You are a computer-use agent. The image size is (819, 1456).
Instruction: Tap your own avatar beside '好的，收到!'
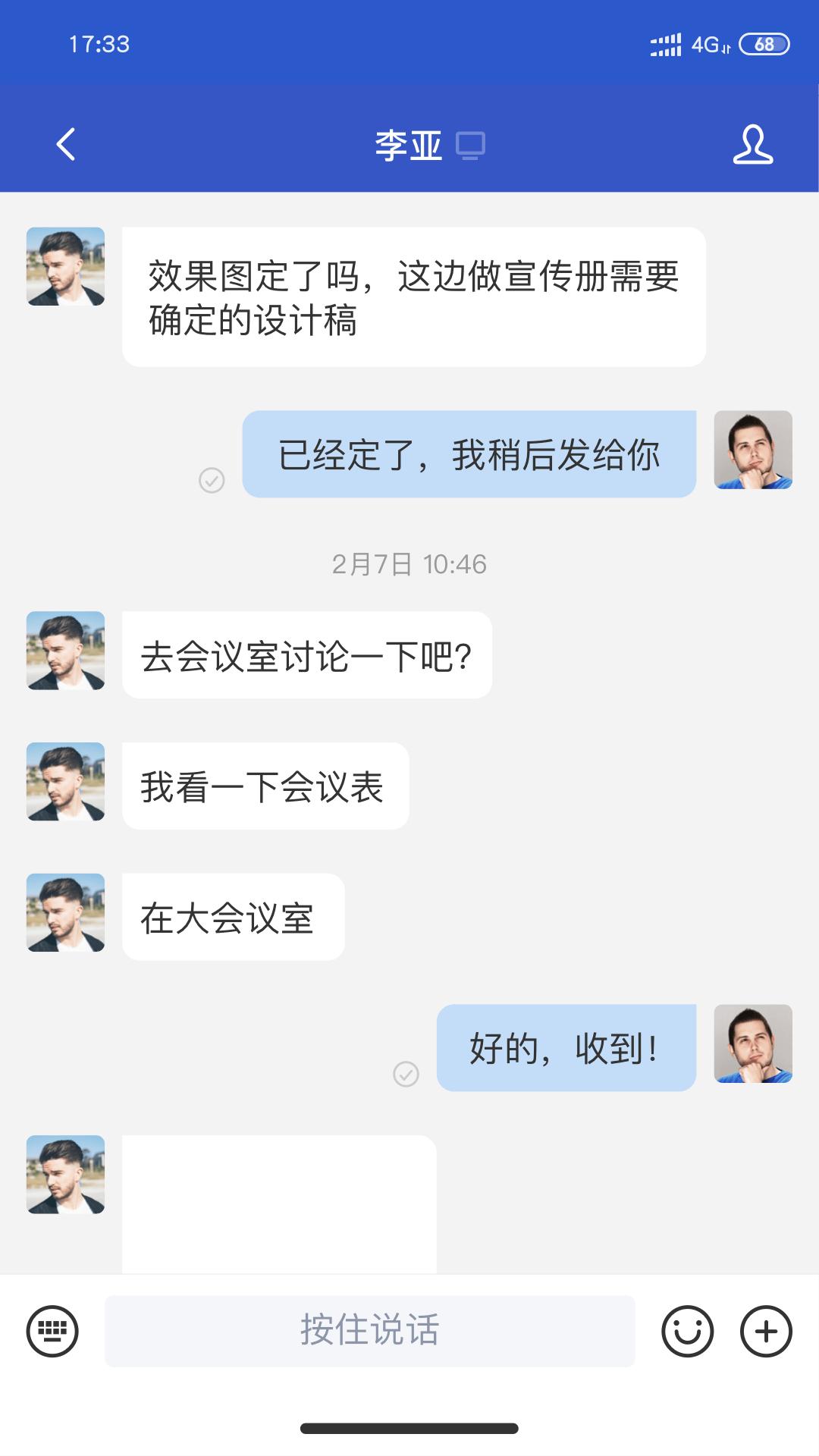coord(753,1049)
